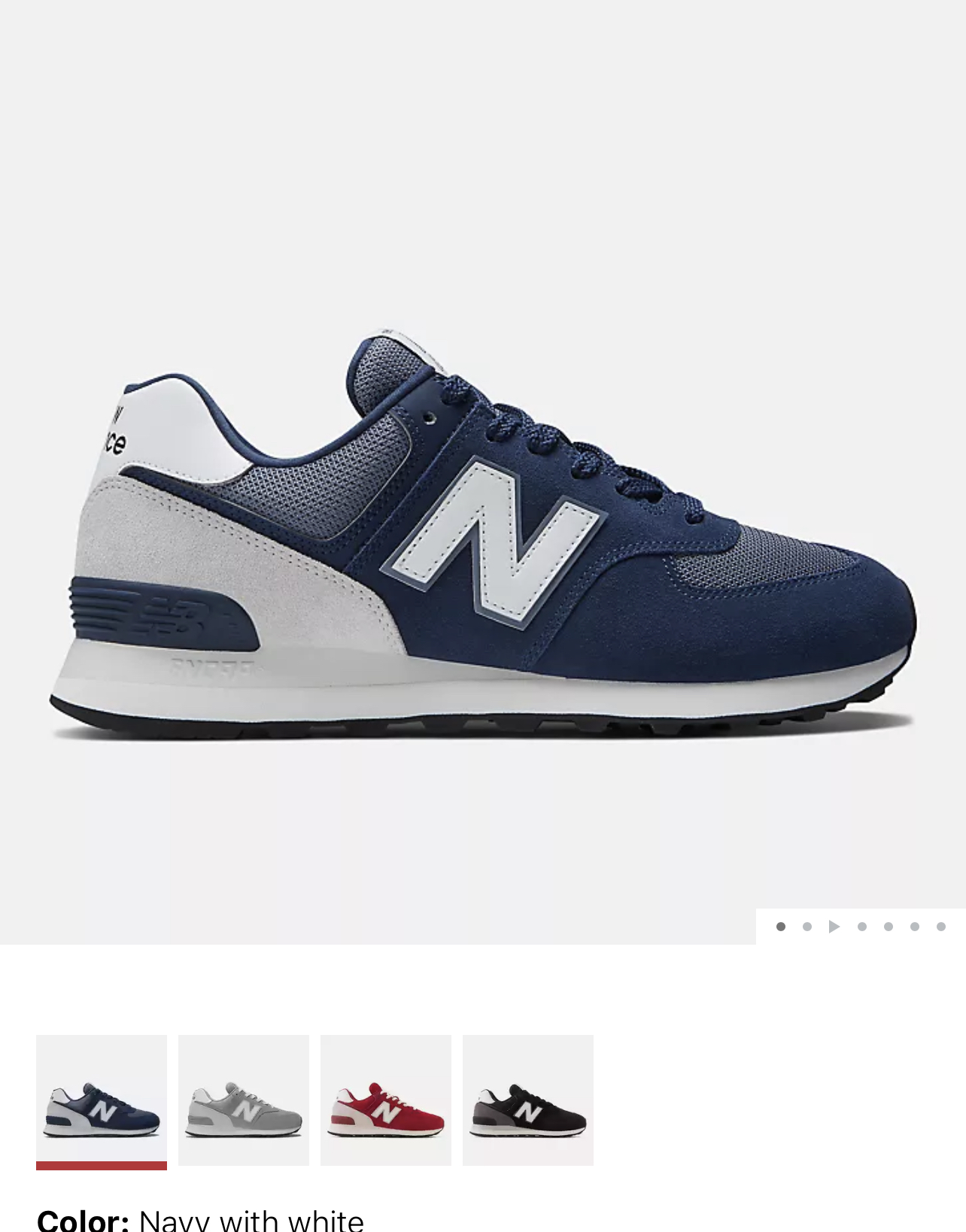Jump to the second carousel image dot
Screen dimensions: 966x1232
coord(807,927)
